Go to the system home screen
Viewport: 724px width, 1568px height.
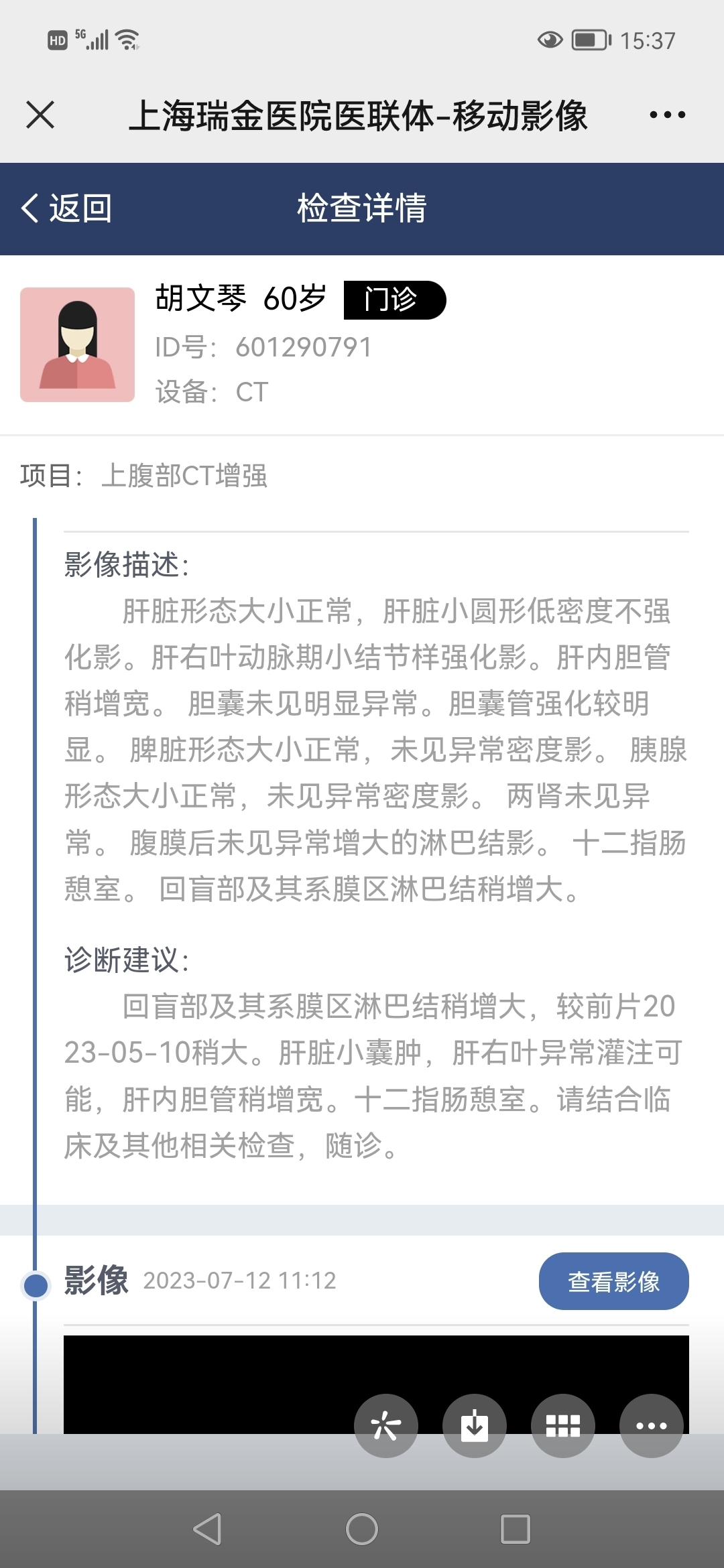[x=362, y=1529]
